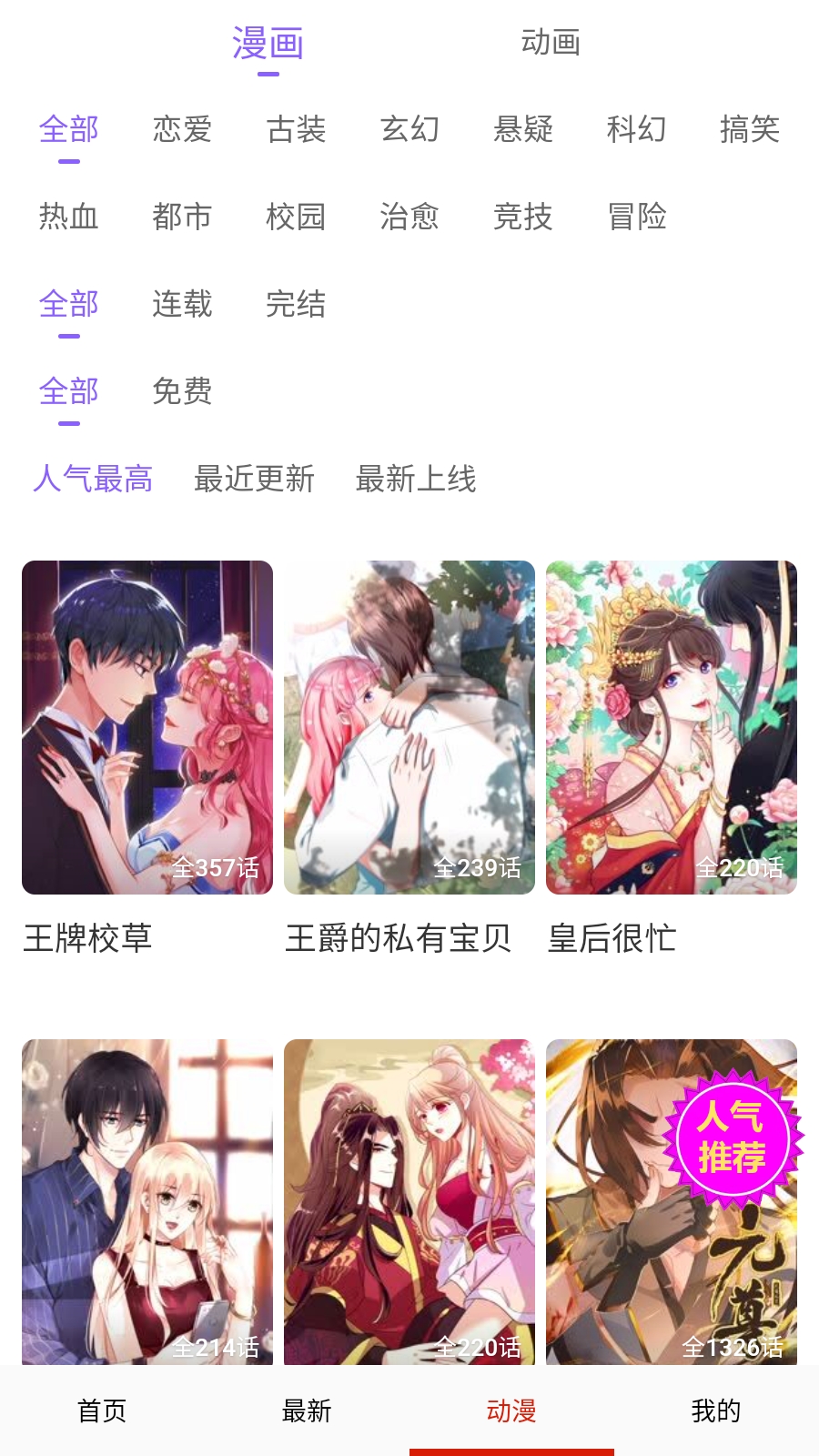Open the comic 王牌校草

pyautogui.click(x=147, y=727)
